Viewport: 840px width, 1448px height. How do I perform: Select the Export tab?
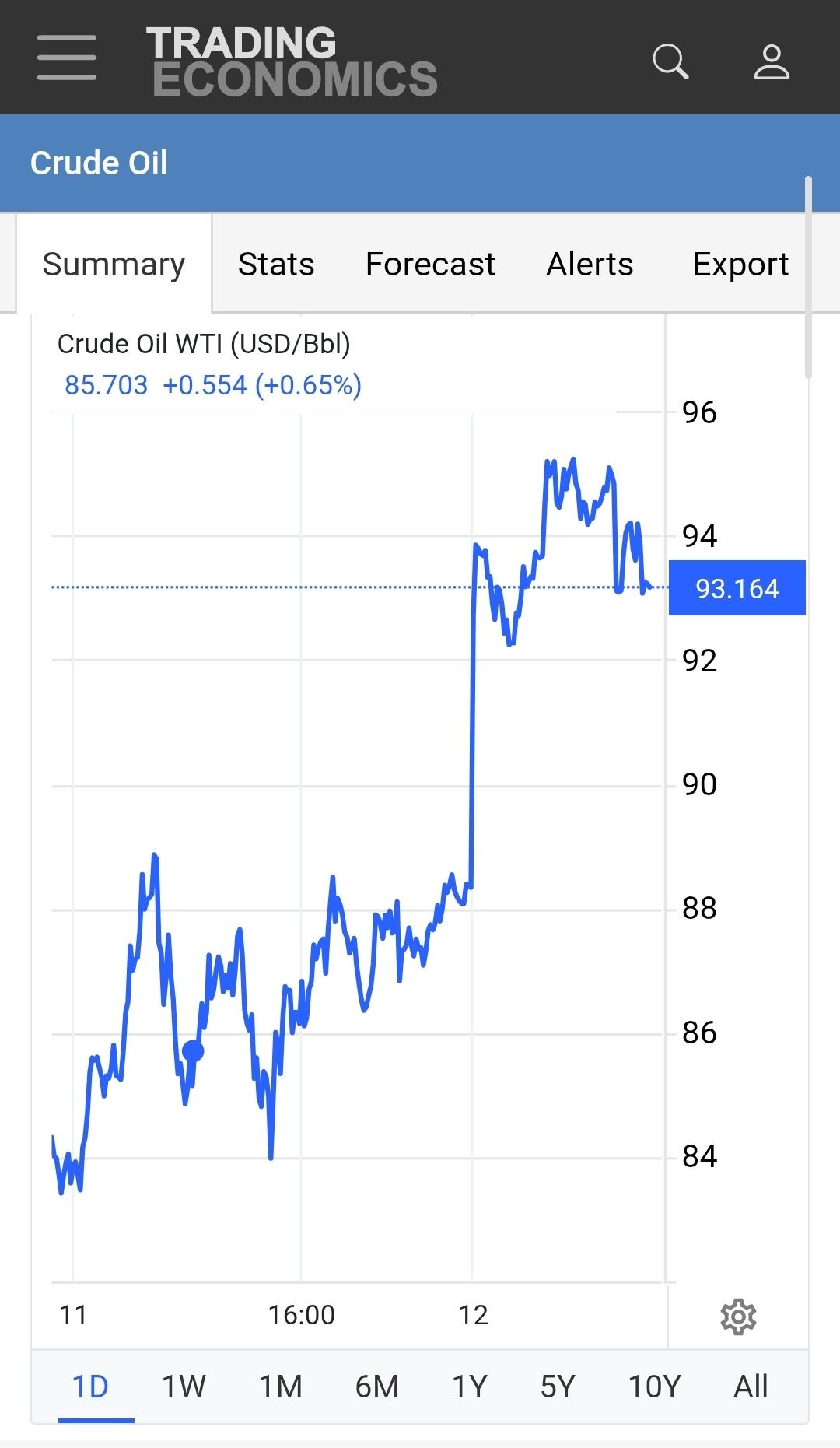[x=740, y=265]
